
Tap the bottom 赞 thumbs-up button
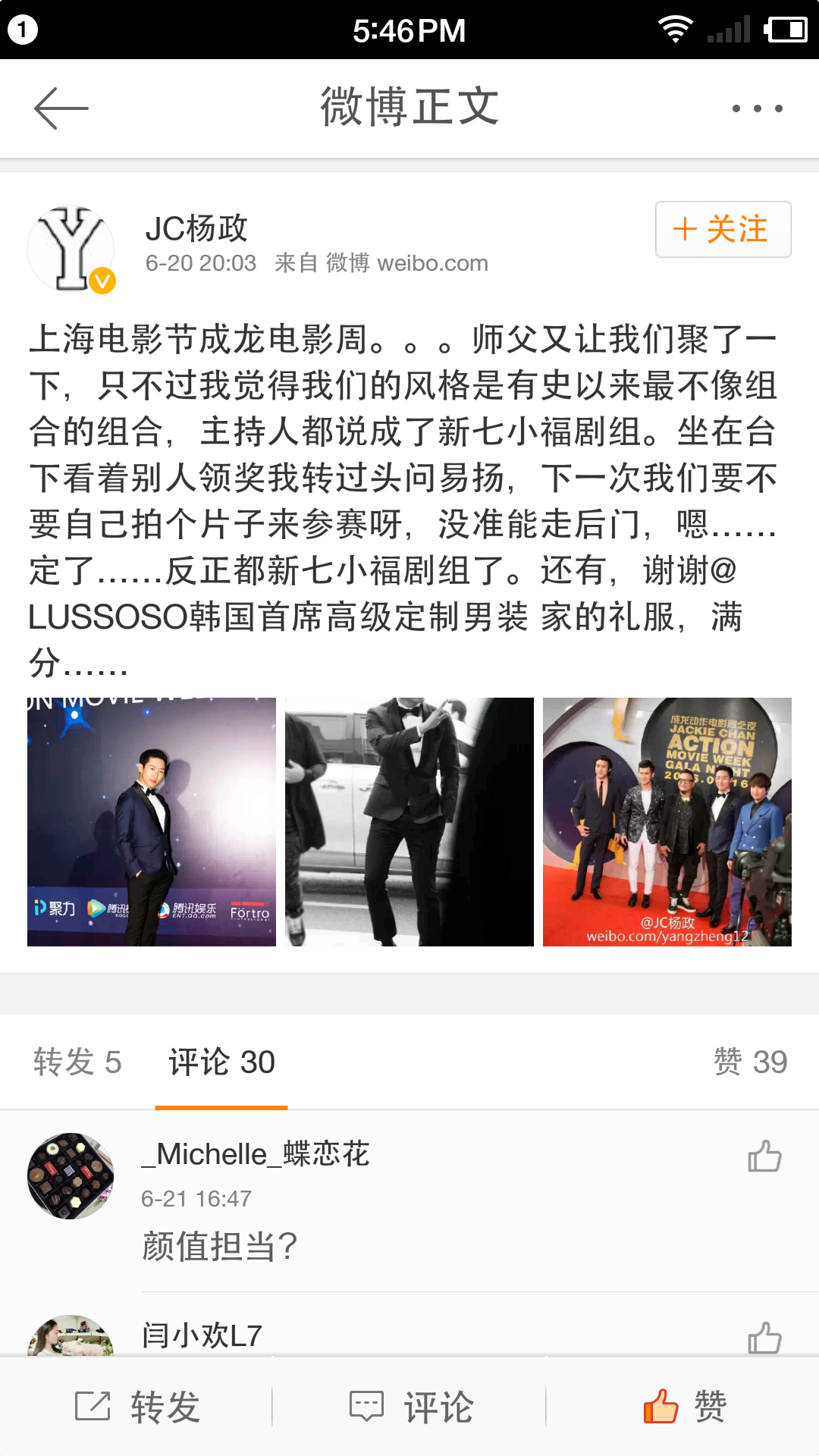(682, 1407)
